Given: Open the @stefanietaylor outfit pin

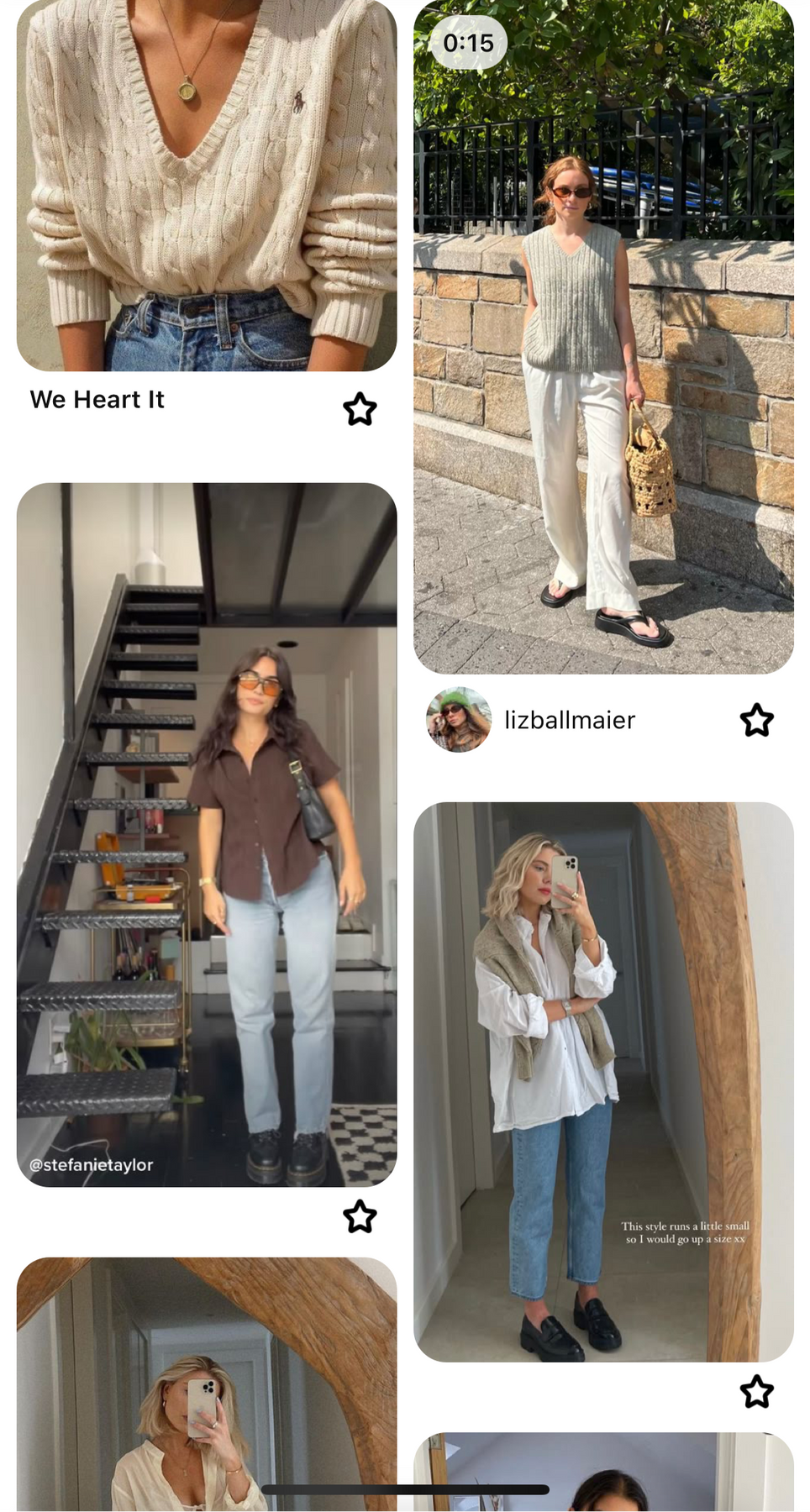Looking at the screenshot, I should pos(207,834).
